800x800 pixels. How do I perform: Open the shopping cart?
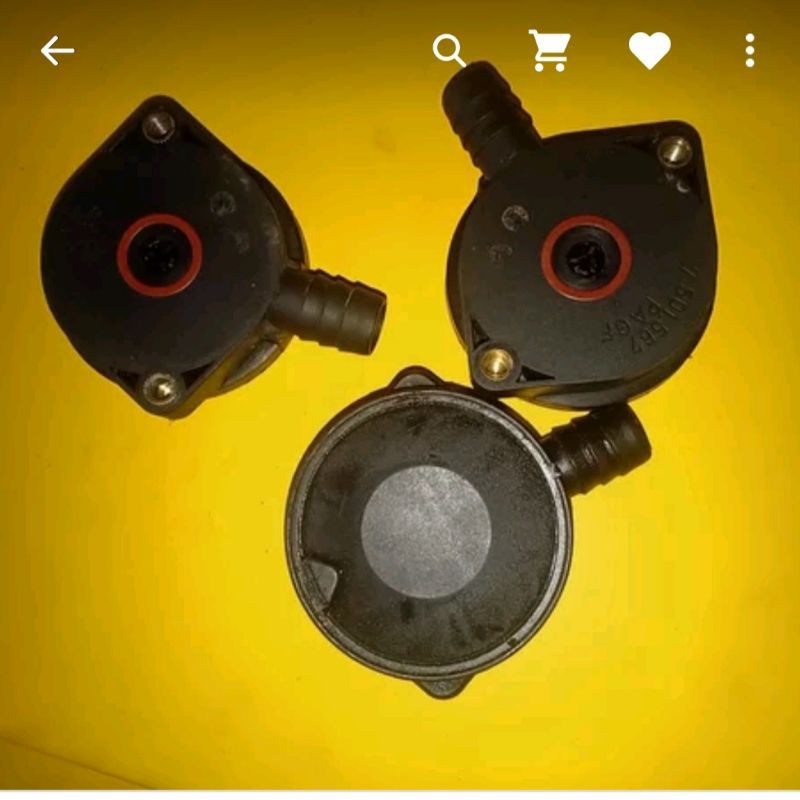click(x=548, y=50)
